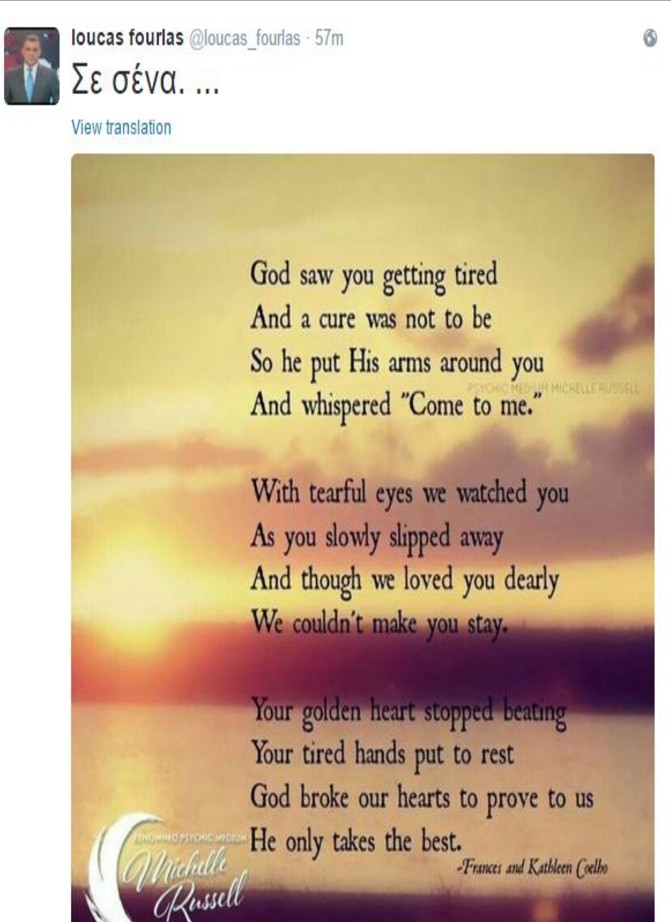The height and width of the screenshot is (922, 671).
Task: Tap View translation link
Action: (121, 128)
